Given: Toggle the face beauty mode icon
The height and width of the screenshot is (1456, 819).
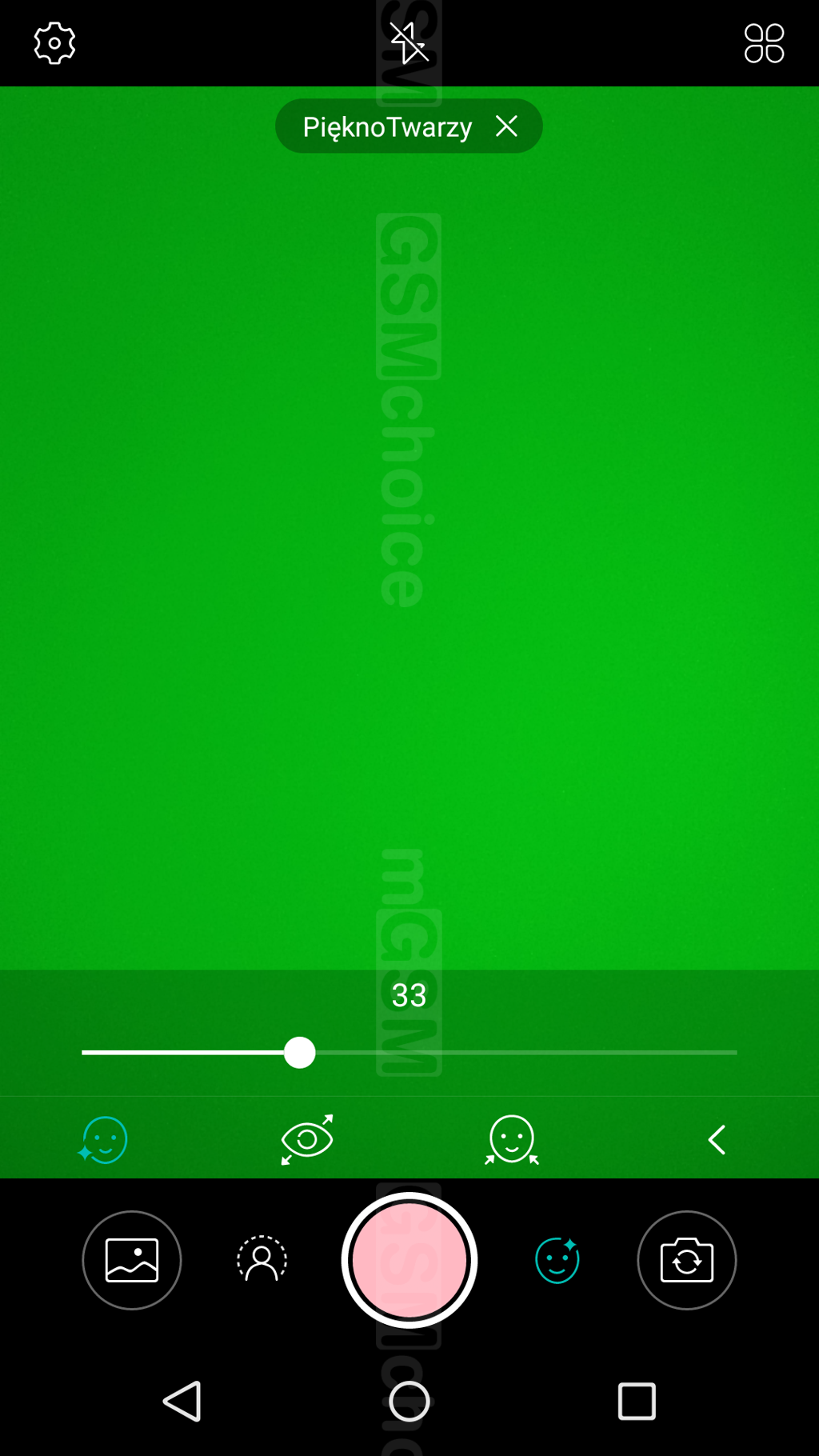Looking at the screenshot, I should (x=557, y=1260).
